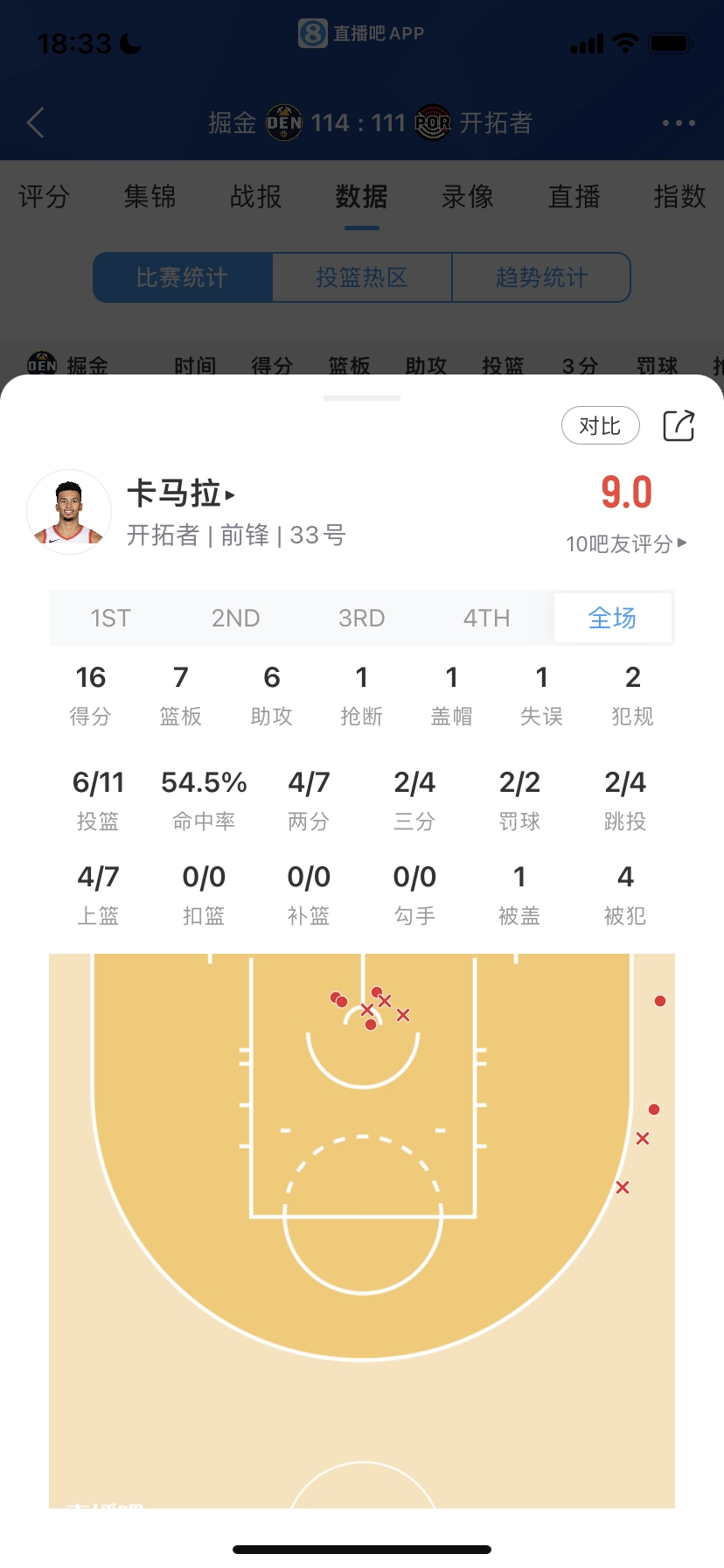Switch to the 评分 tab
Image resolution: width=724 pixels, height=1568 pixels.
(x=44, y=197)
